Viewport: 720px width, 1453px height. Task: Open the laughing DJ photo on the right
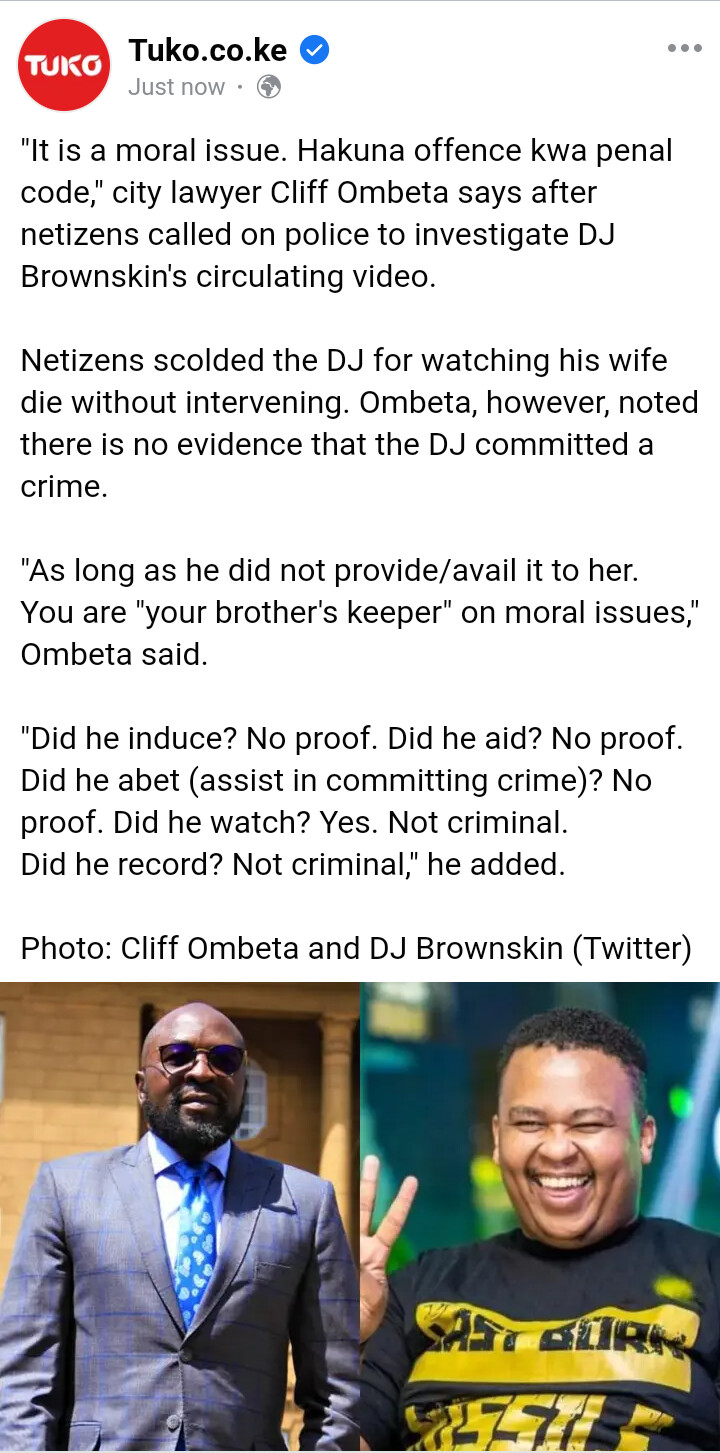(x=540, y=1215)
